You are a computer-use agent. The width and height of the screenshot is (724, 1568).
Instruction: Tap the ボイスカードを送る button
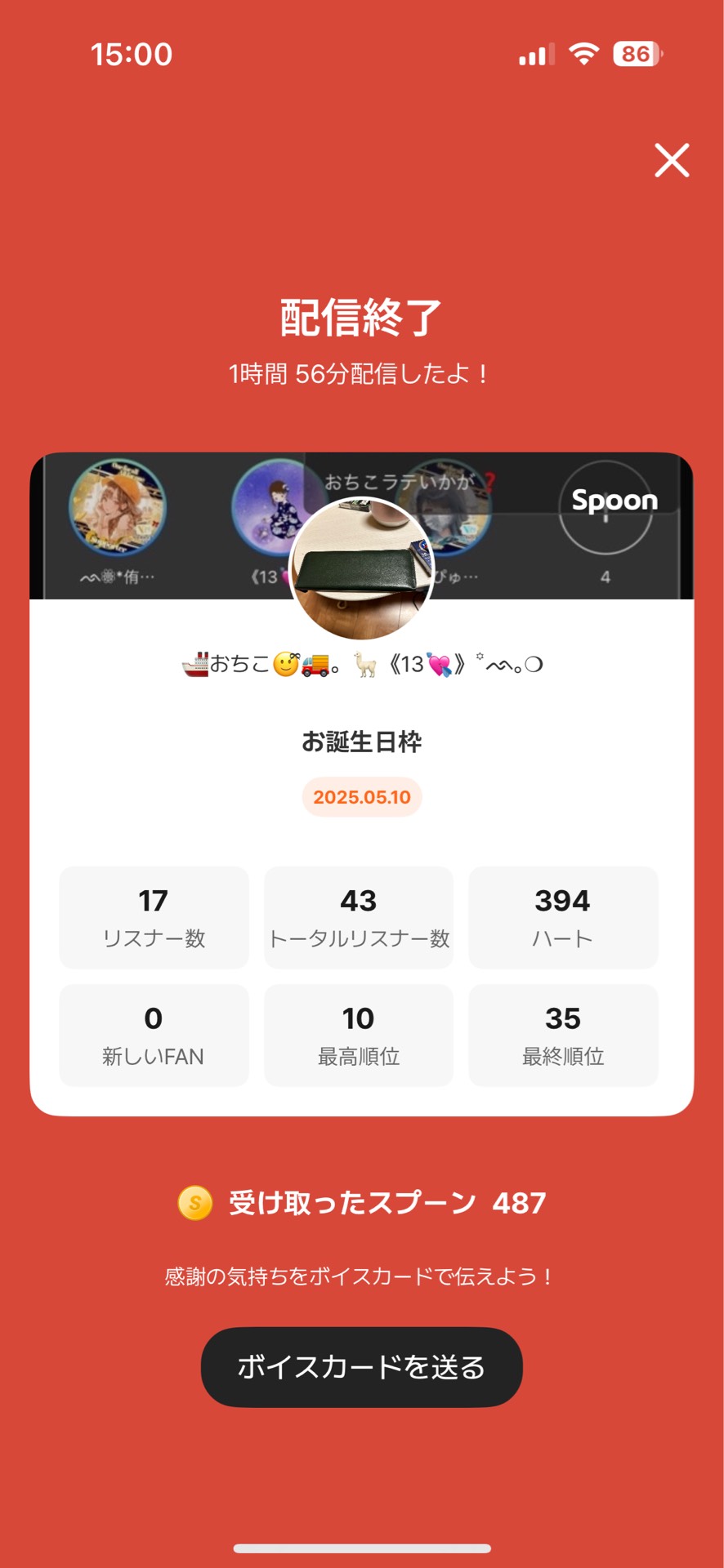362,1367
